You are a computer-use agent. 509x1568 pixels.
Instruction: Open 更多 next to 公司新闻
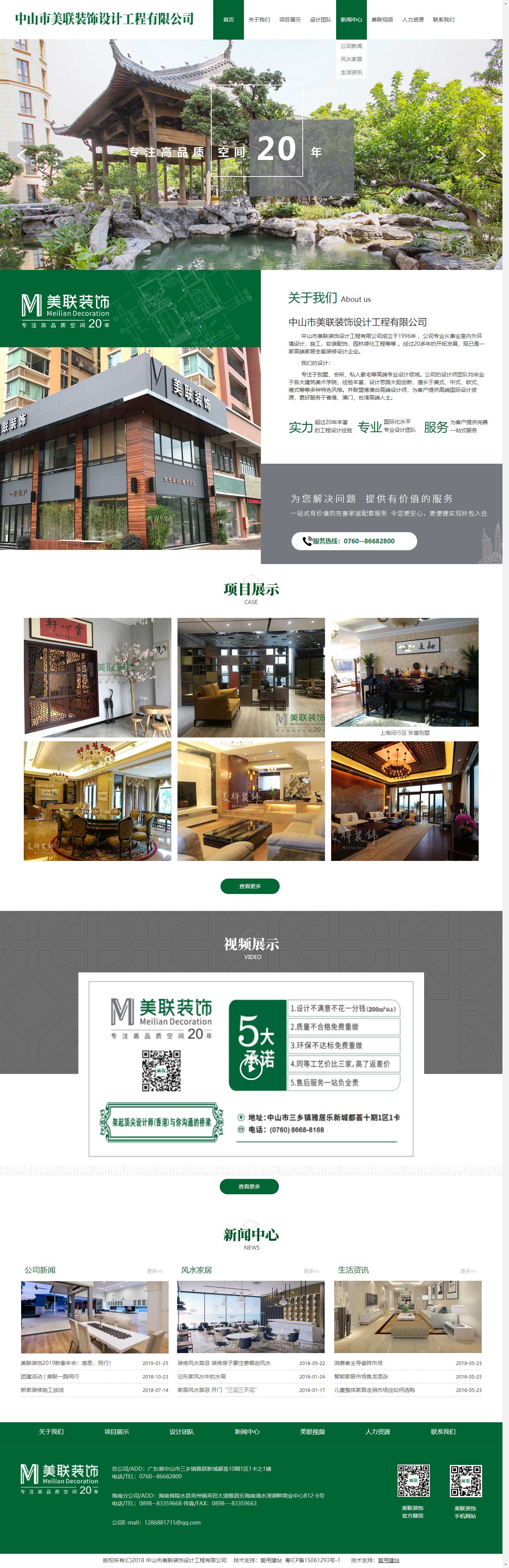point(154,1271)
